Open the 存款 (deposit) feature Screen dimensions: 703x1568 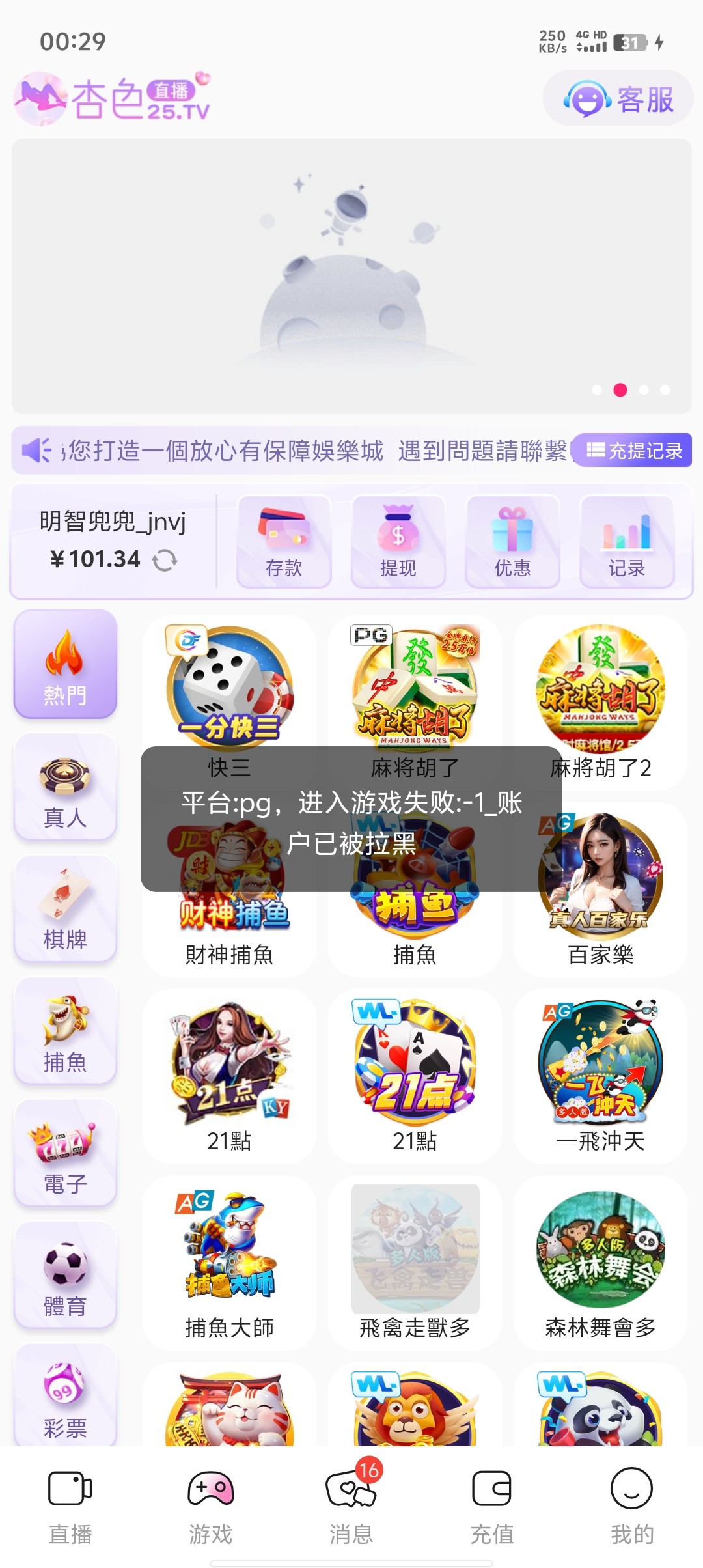(x=284, y=542)
